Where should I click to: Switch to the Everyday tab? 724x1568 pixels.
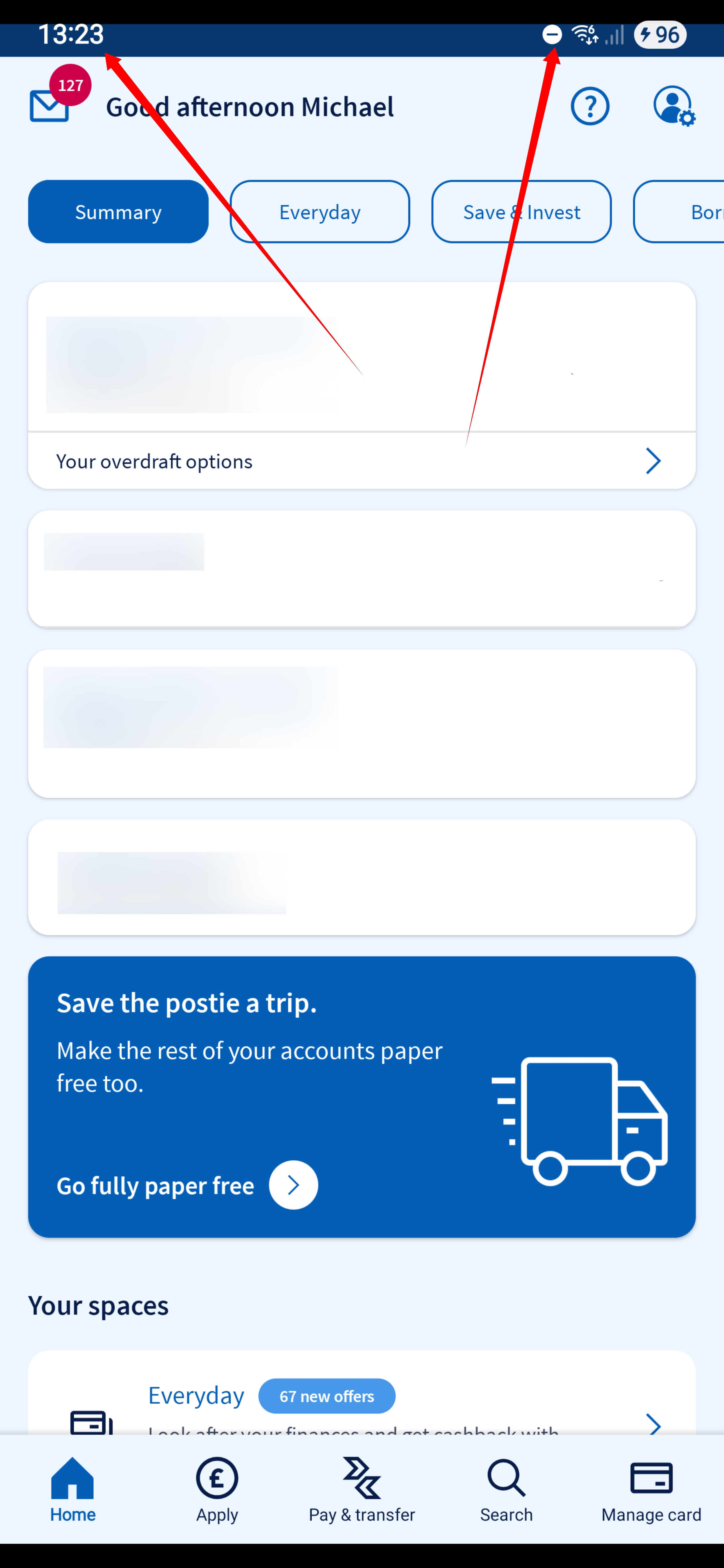click(x=320, y=212)
